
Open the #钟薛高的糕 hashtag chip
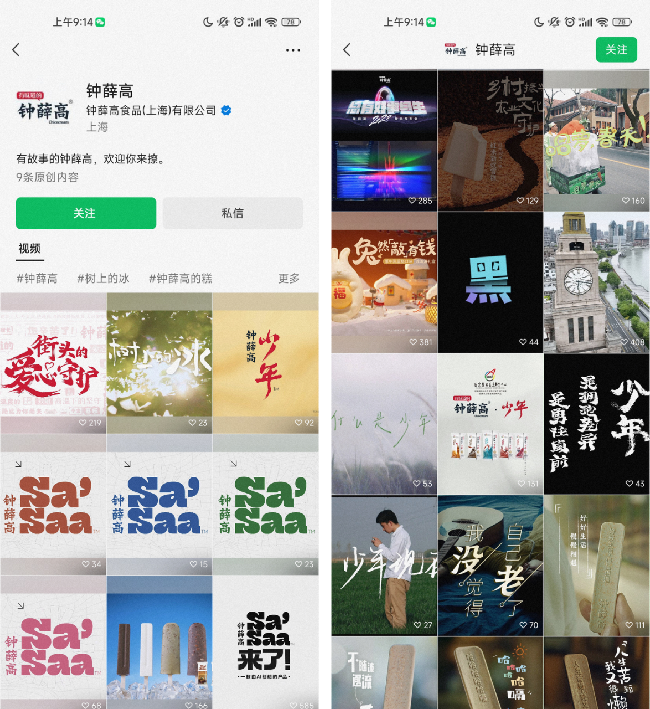180,279
